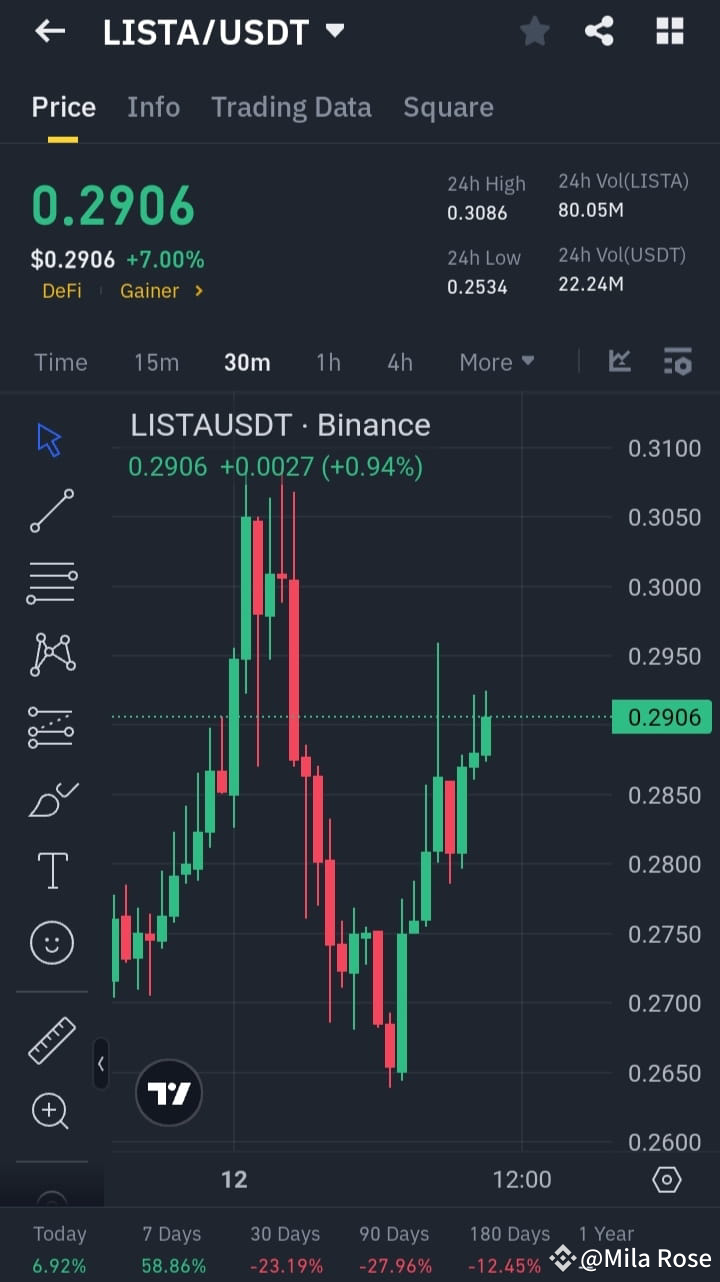Open the More timeframes dropdown
Screen dimensions: 720x1282
pos(496,362)
